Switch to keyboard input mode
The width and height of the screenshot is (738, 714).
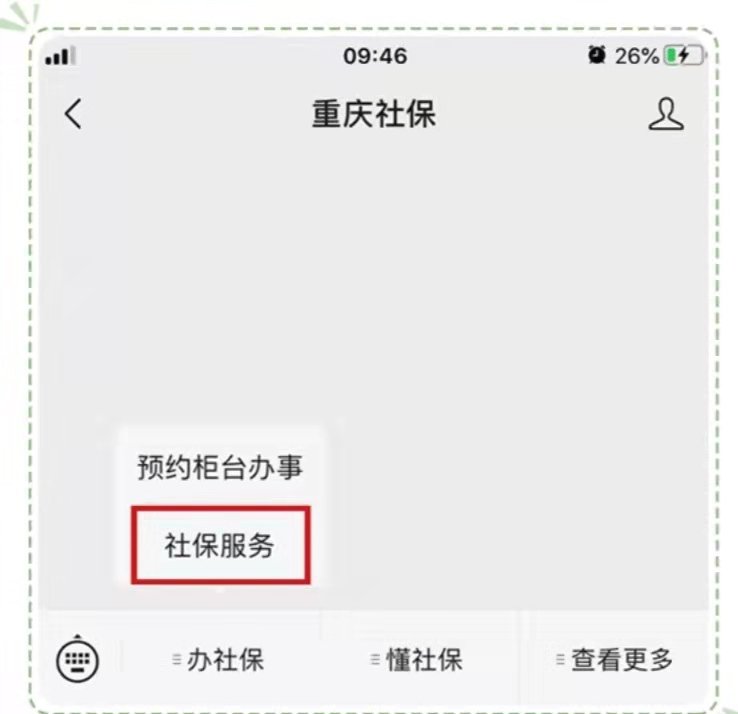77,660
